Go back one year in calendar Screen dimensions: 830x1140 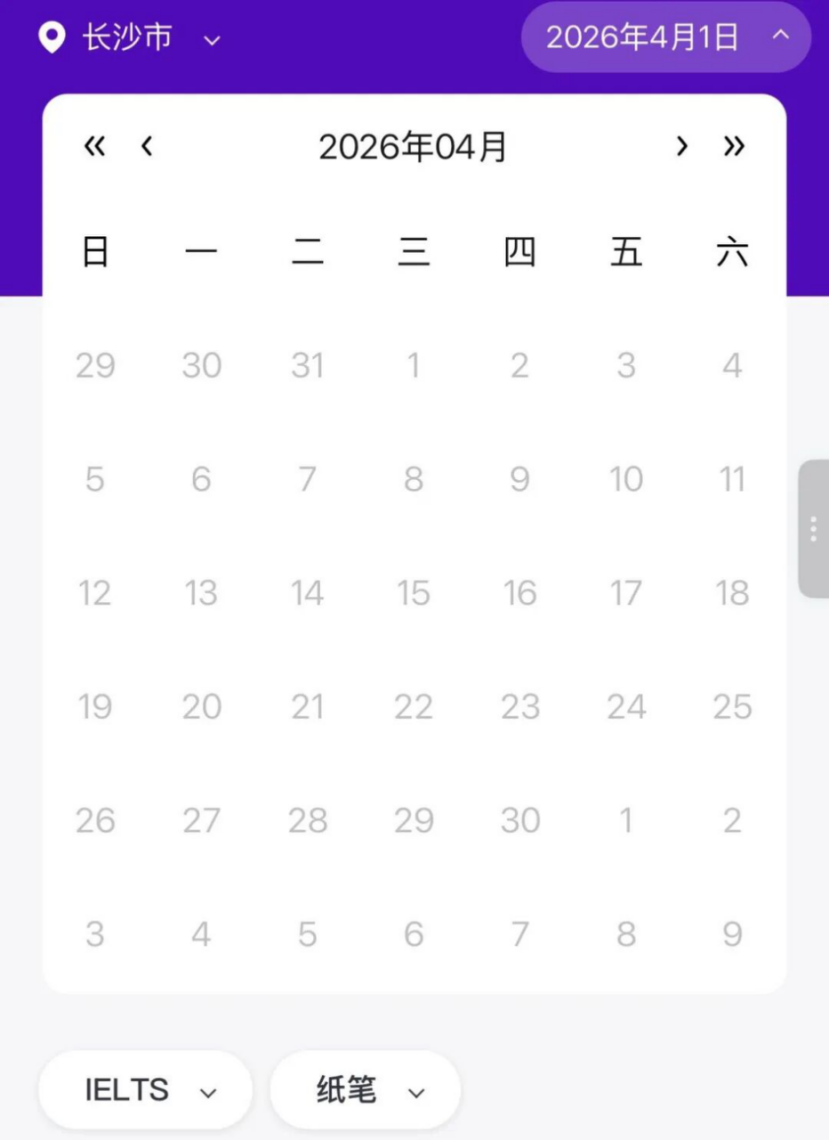click(x=94, y=147)
